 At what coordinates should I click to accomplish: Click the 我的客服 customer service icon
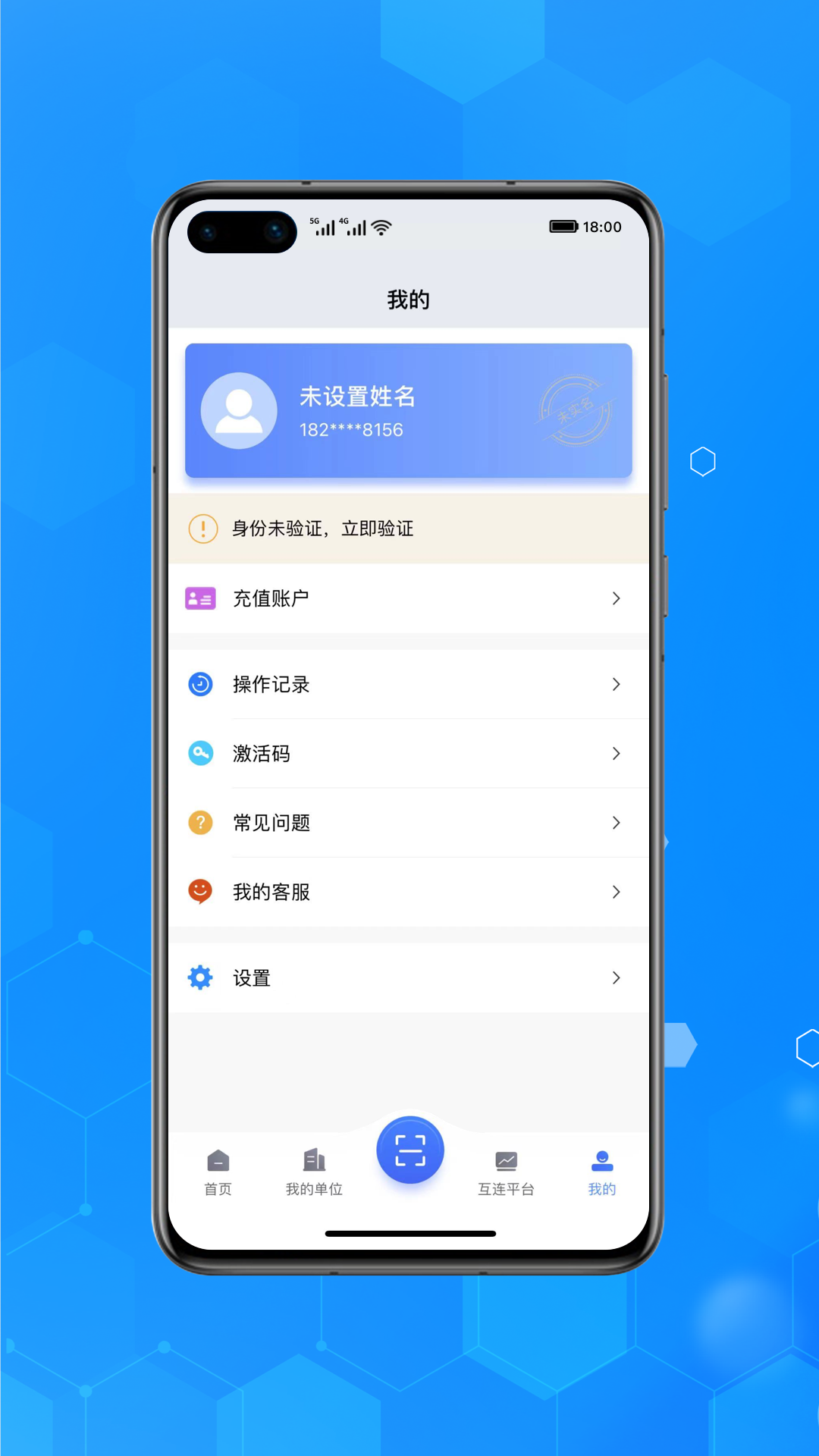pyautogui.click(x=200, y=893)
